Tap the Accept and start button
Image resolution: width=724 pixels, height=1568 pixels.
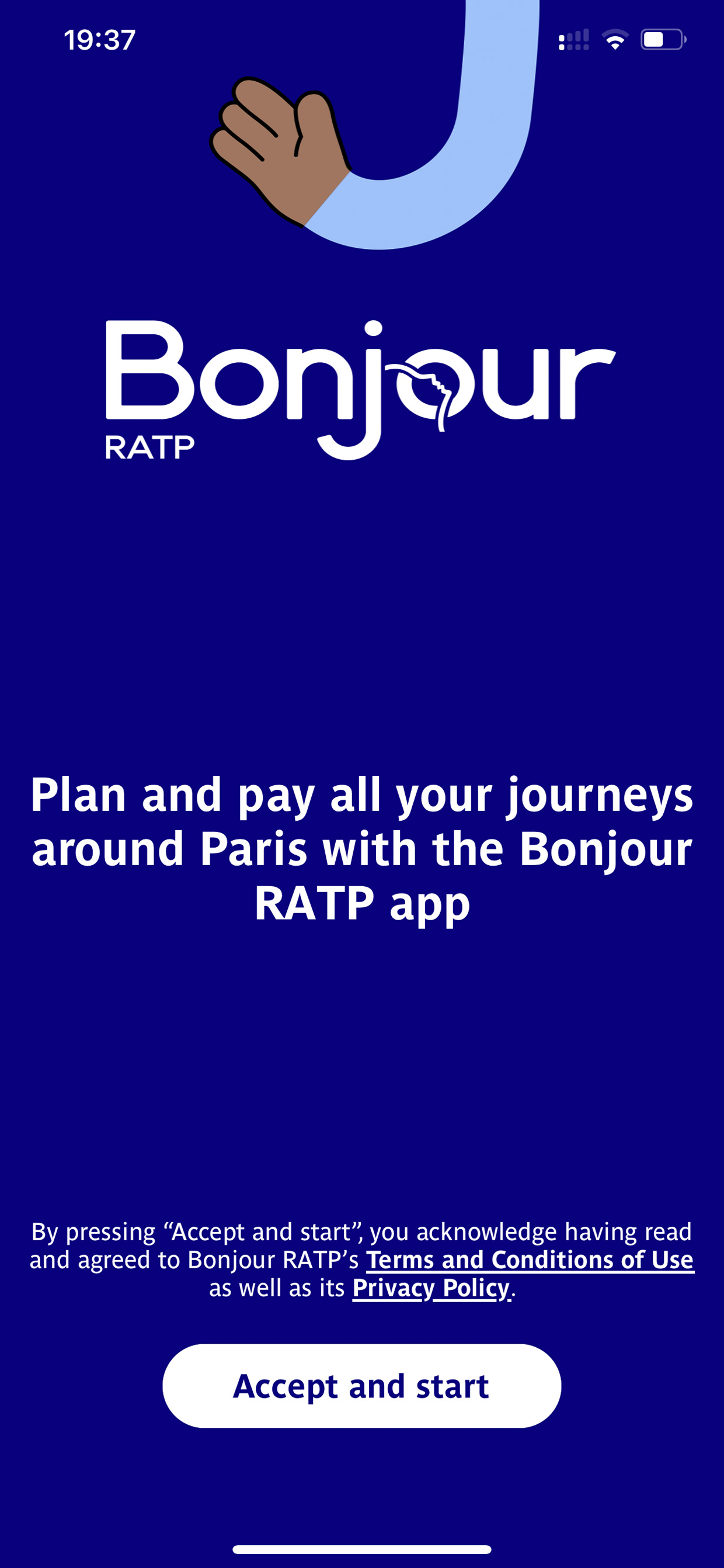tap(361, 1386)
